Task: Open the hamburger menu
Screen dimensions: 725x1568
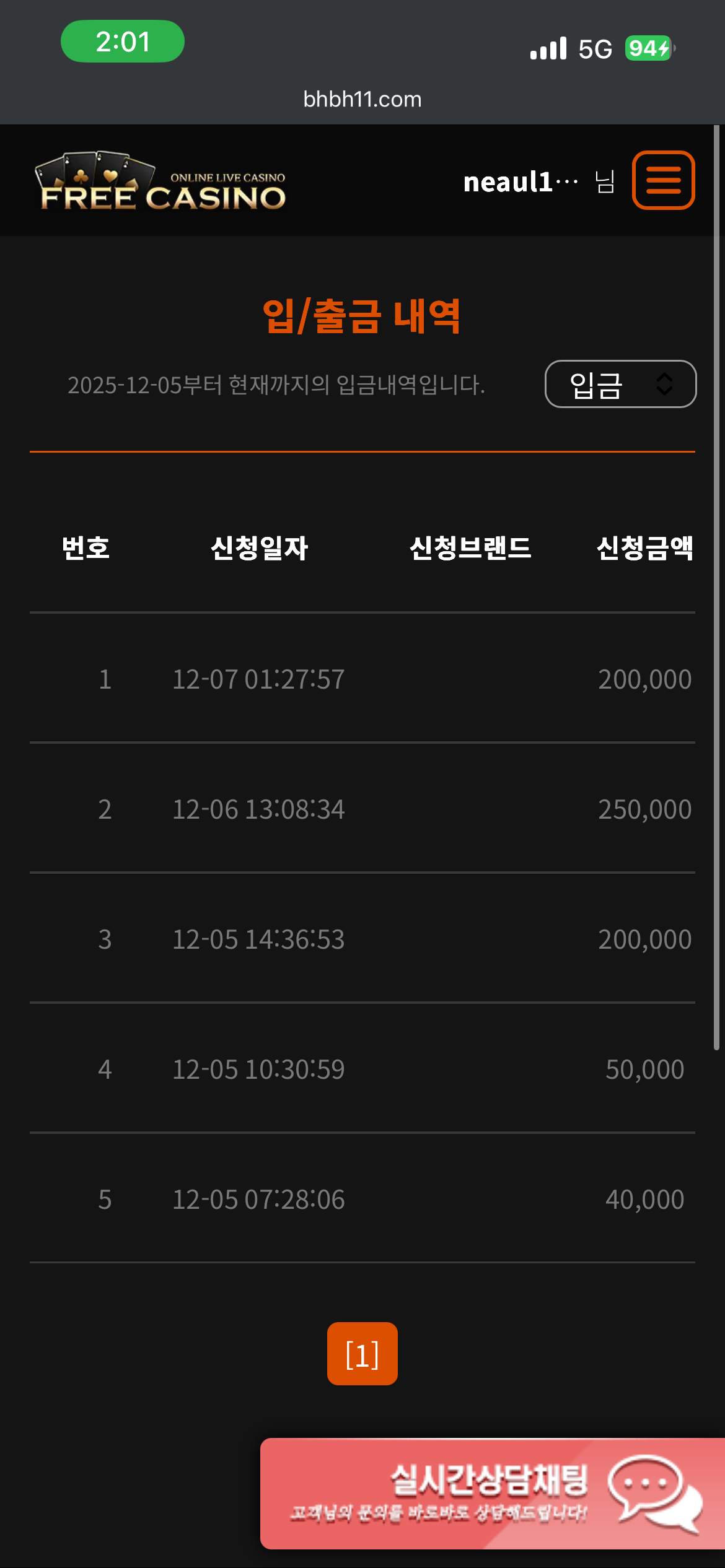Action: 664,180
